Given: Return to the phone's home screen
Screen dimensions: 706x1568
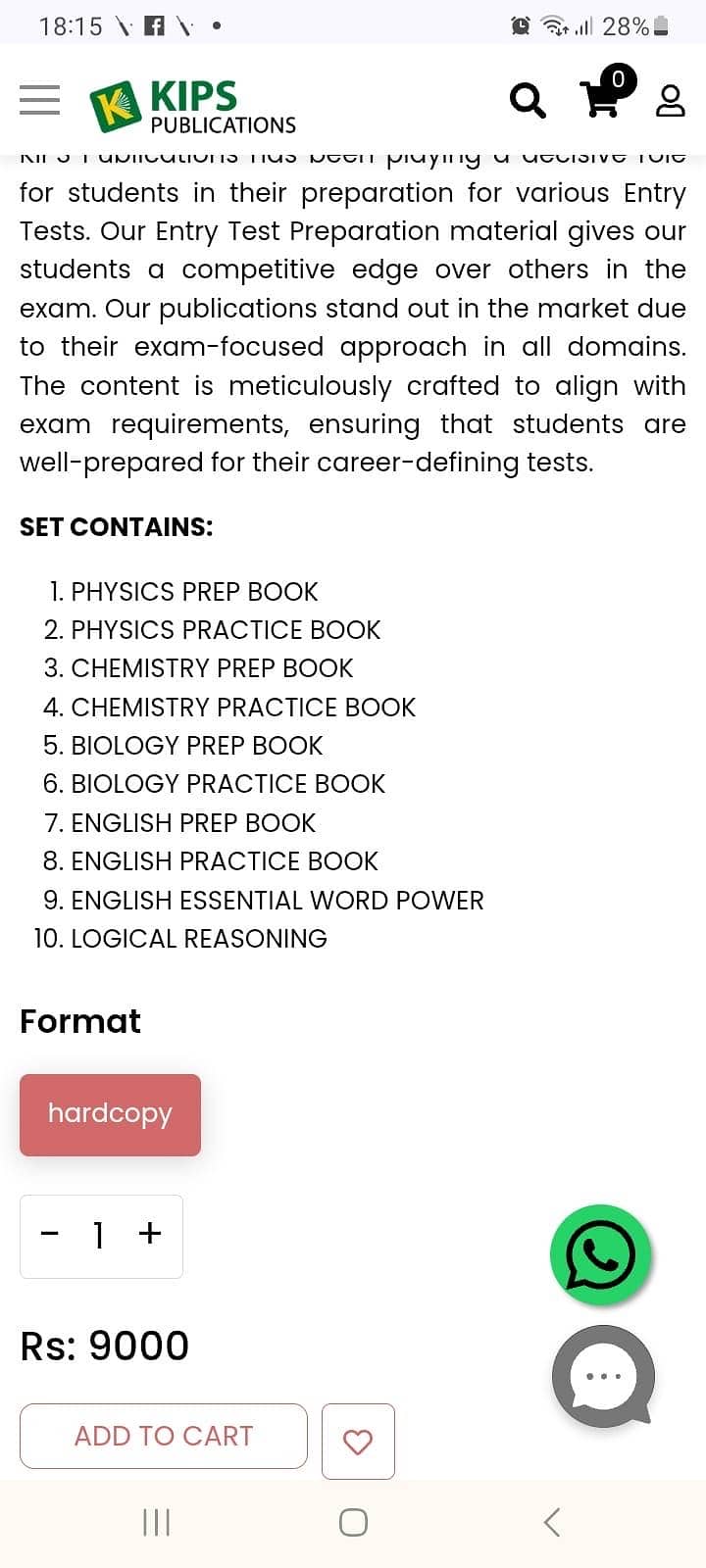Looking at the screenshot, I should pyautogui.click(x=353, y=1522).
